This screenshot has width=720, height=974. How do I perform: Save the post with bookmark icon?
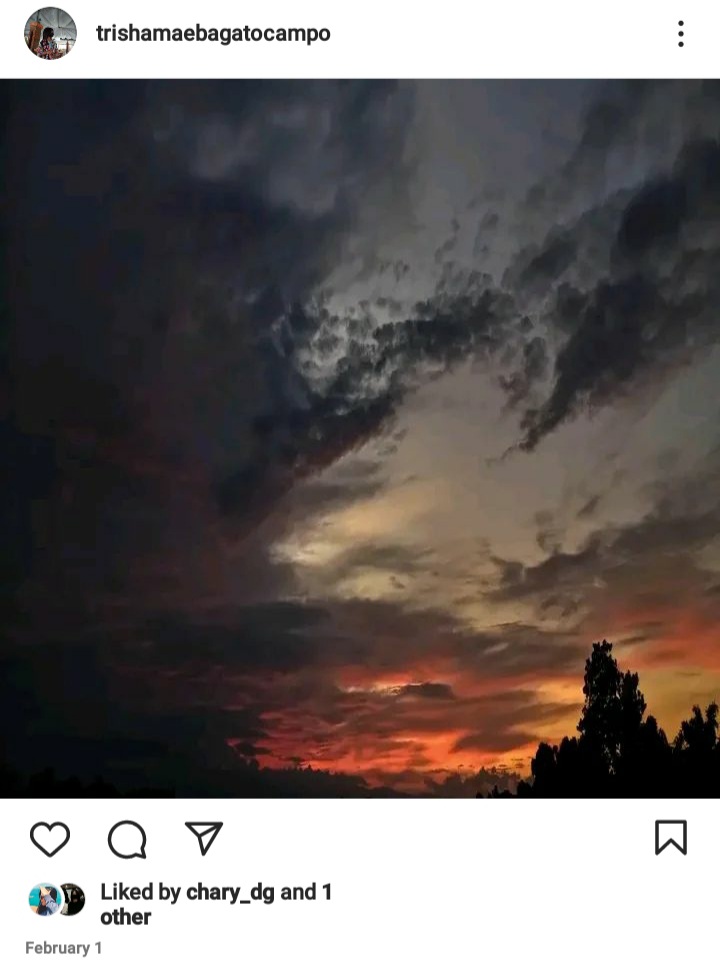pyautogui.click(x=670, y=838)
